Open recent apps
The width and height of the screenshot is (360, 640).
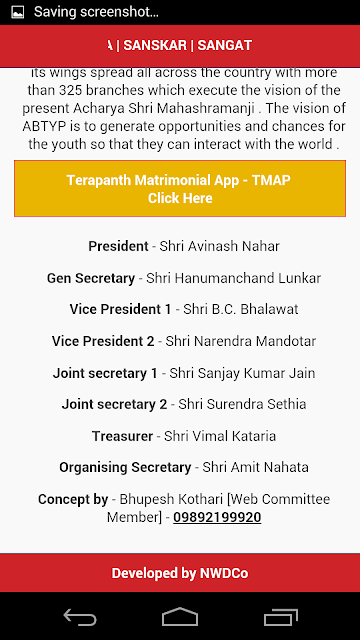click(280, 616)
